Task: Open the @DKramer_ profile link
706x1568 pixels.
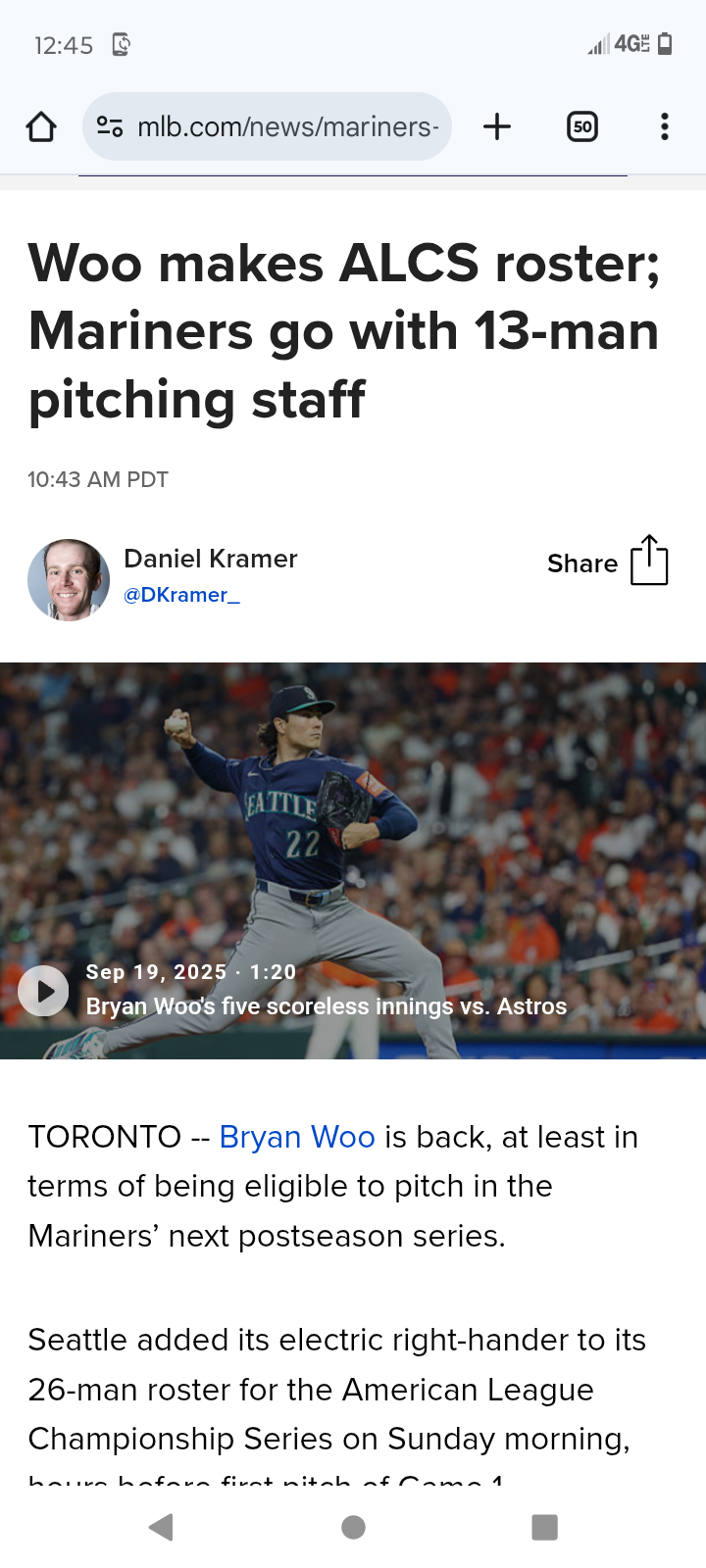Action: pyautogui.click(x=181, y=595)
